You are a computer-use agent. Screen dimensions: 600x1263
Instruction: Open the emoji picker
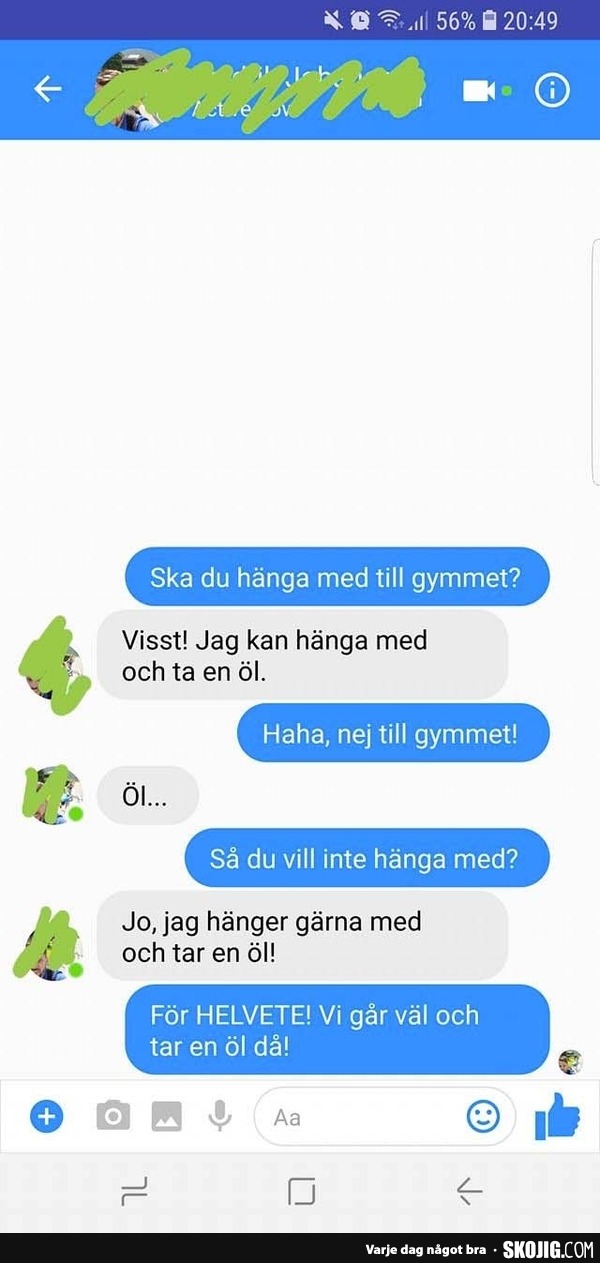click(484, 1116)
